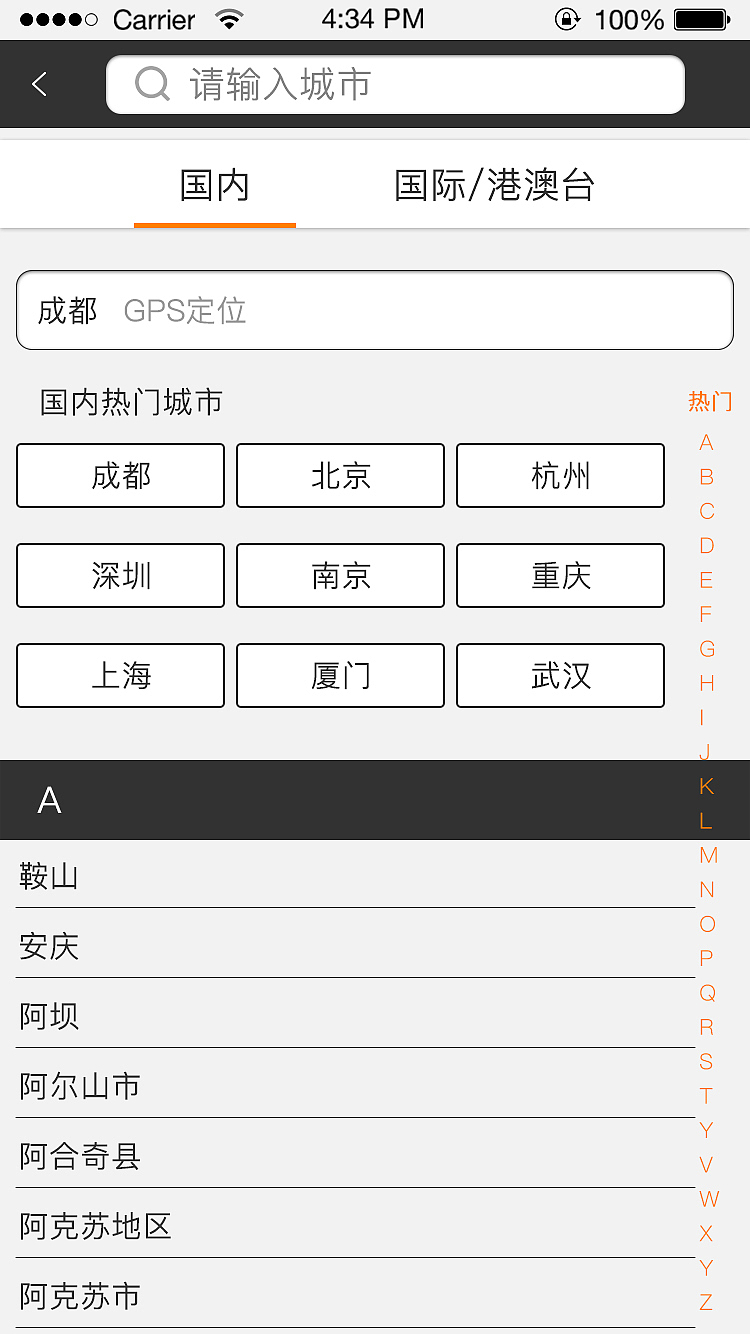Switch to the 国际/港澳台 tab
The width and height of the screenshot is (750, 1334).
(x=494, y=184)
